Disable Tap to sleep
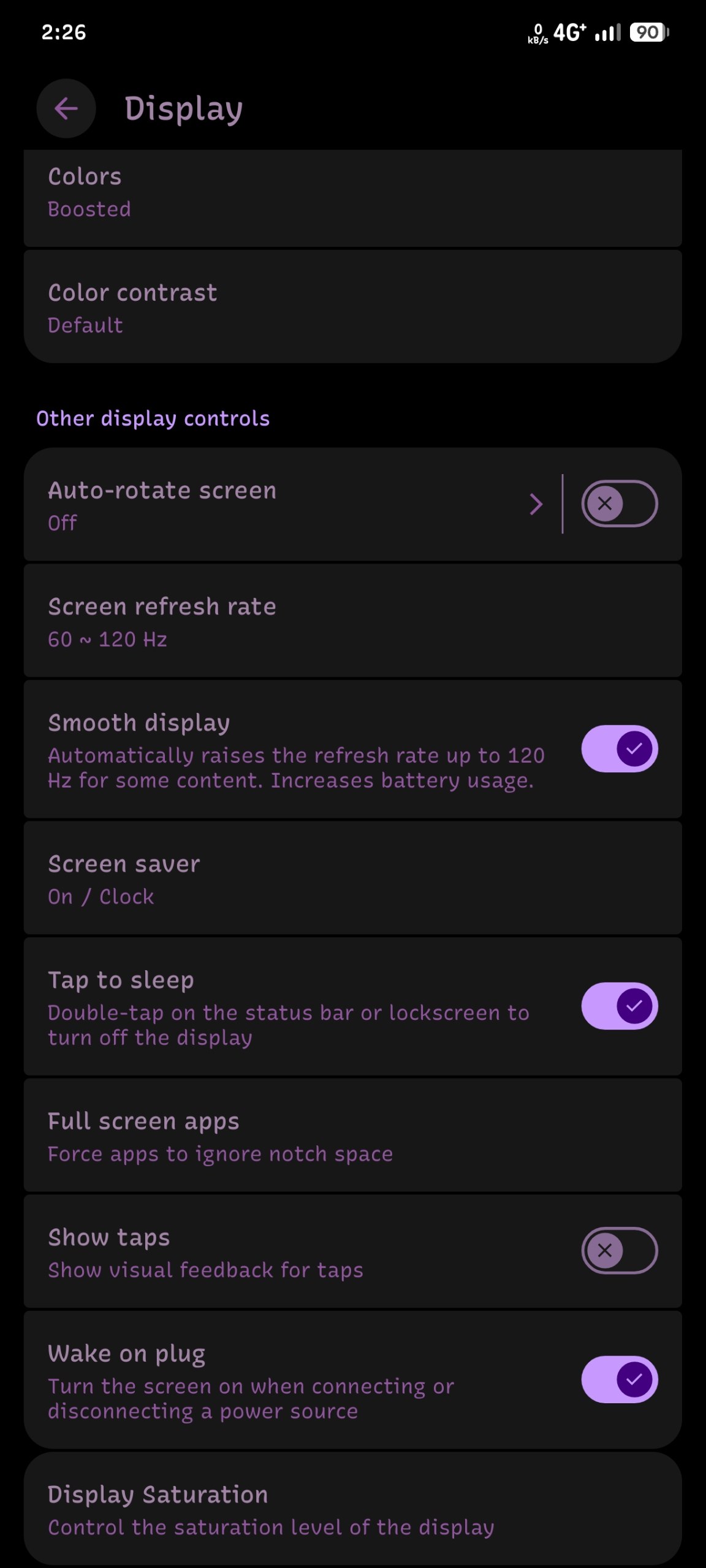The image size is (706, 1568). pyautogui.click(x=619, y=1006)
